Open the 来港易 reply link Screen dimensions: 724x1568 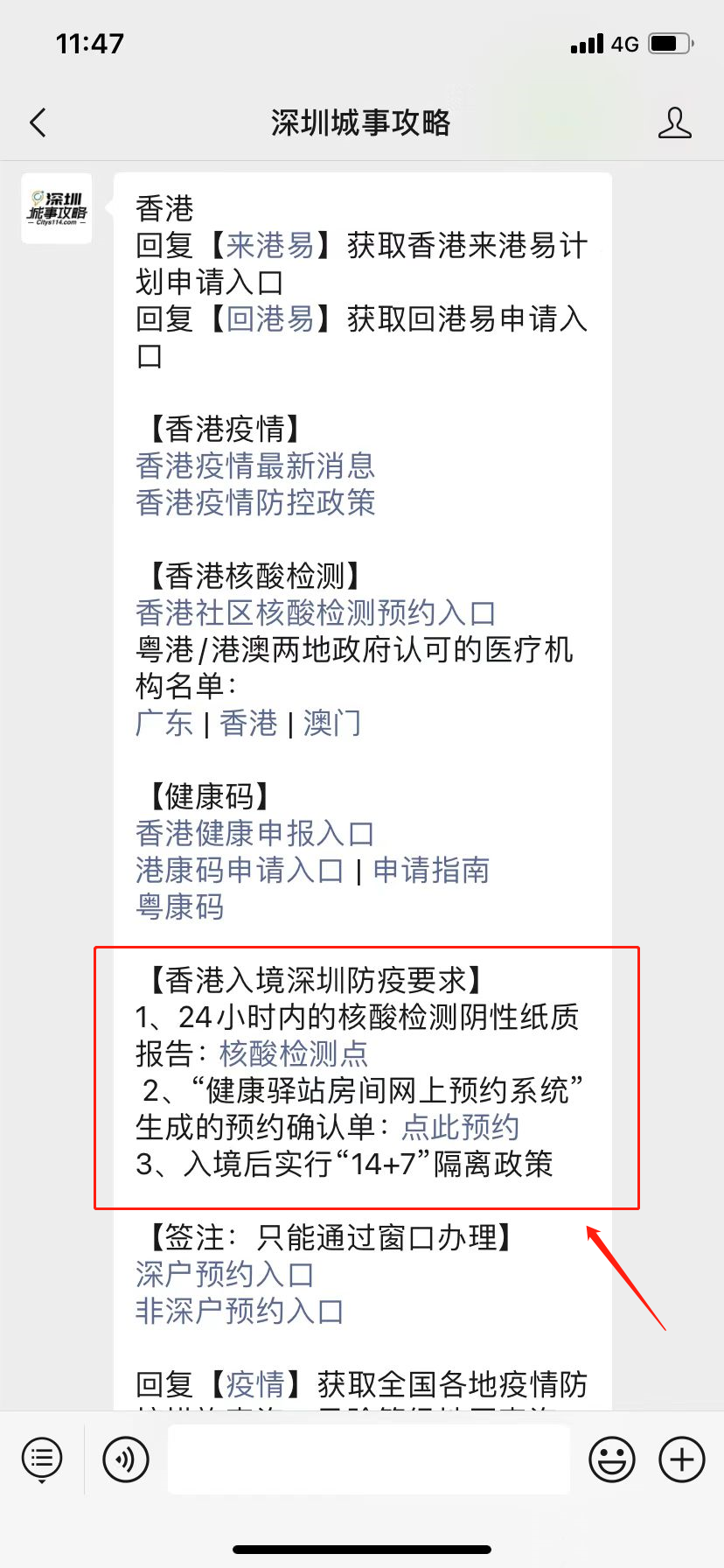click(270, 246)
